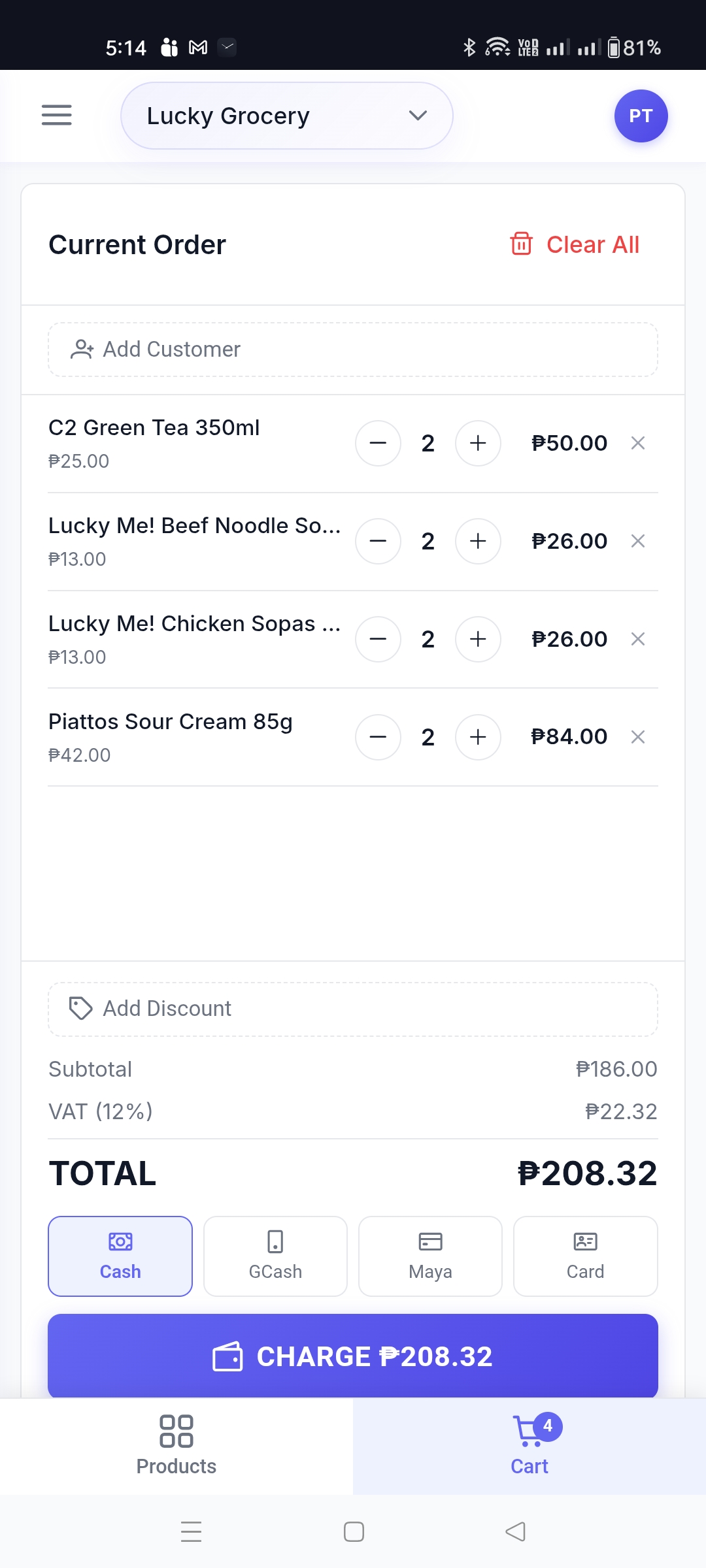Open the hamburger menu
The image size is (706, 1568).
tap(56, 115)
